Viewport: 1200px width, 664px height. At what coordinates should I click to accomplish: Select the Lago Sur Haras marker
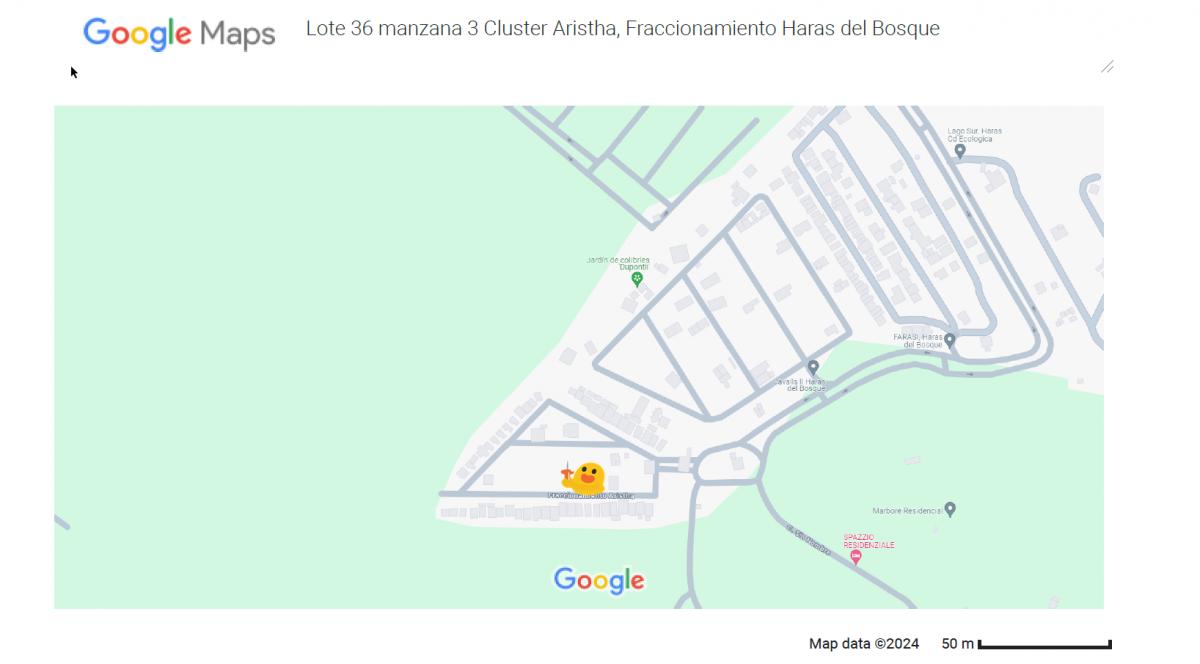(x=960, y=151)
